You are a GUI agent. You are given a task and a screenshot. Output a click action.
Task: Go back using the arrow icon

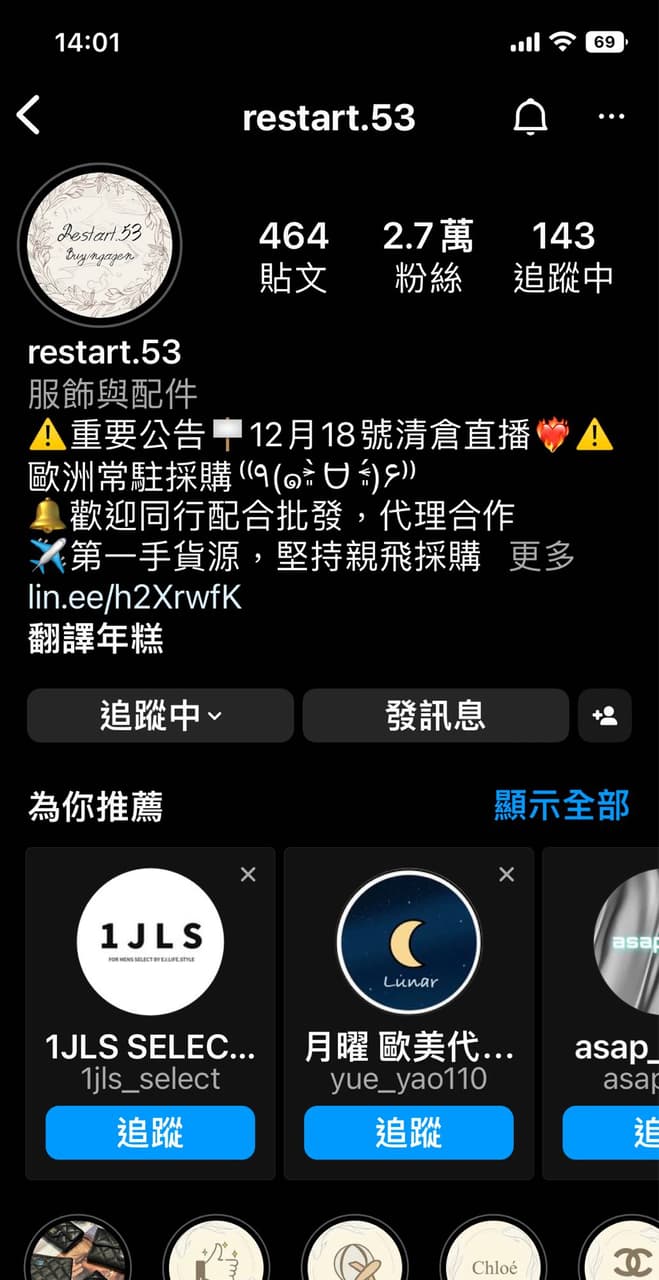(29, 116)
